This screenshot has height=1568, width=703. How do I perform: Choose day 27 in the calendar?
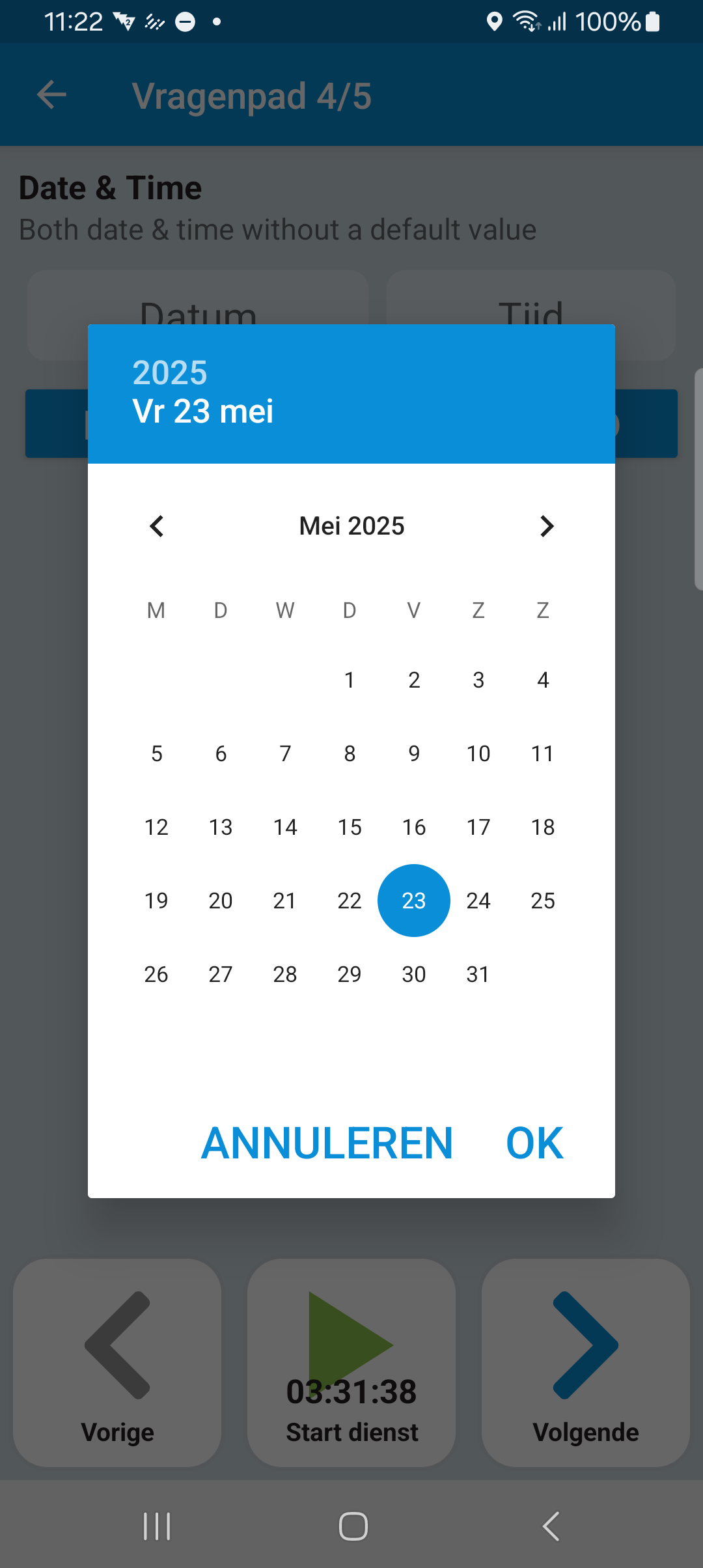[221, 975]
